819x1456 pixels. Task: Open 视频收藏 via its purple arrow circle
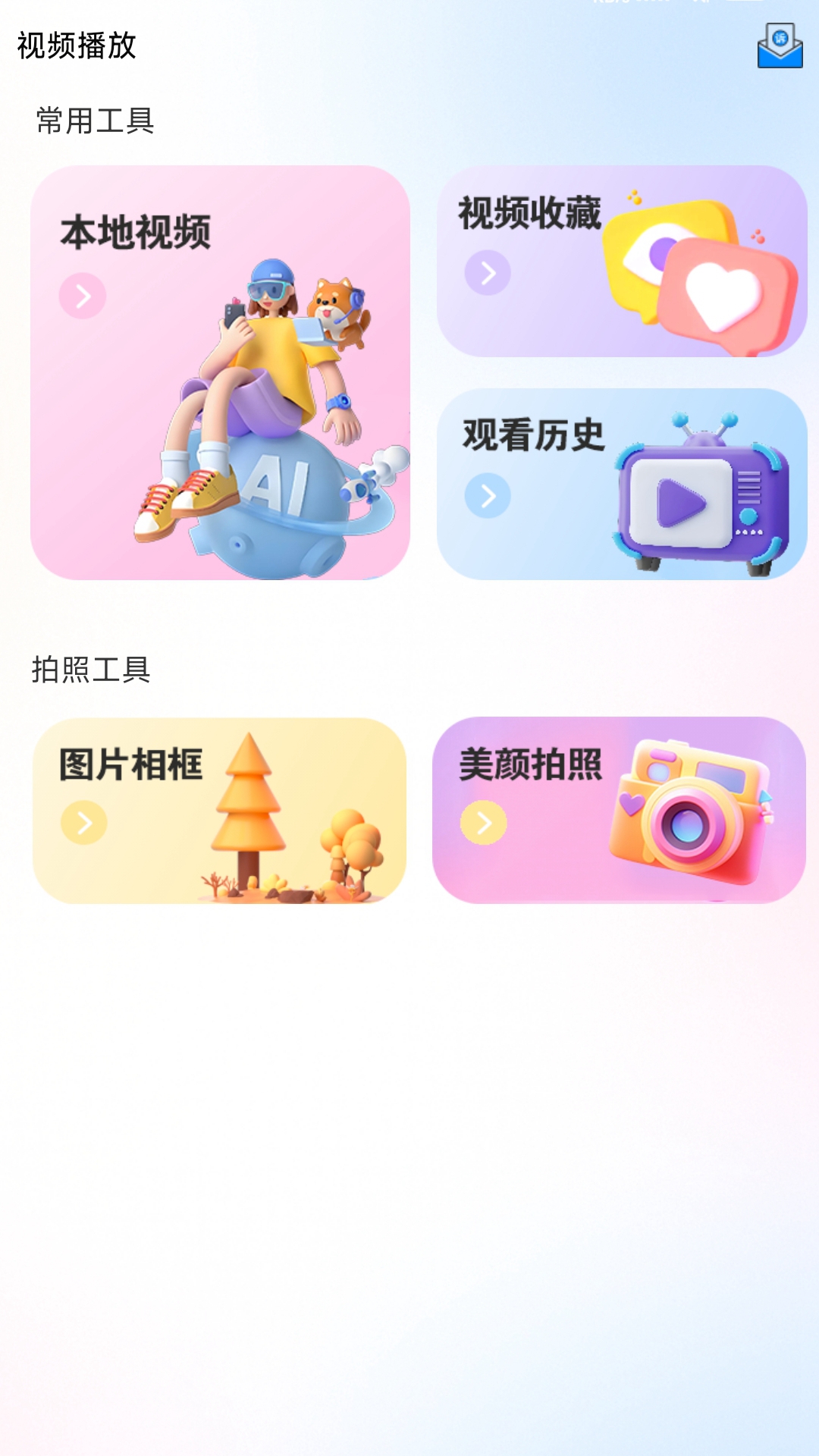488,274
